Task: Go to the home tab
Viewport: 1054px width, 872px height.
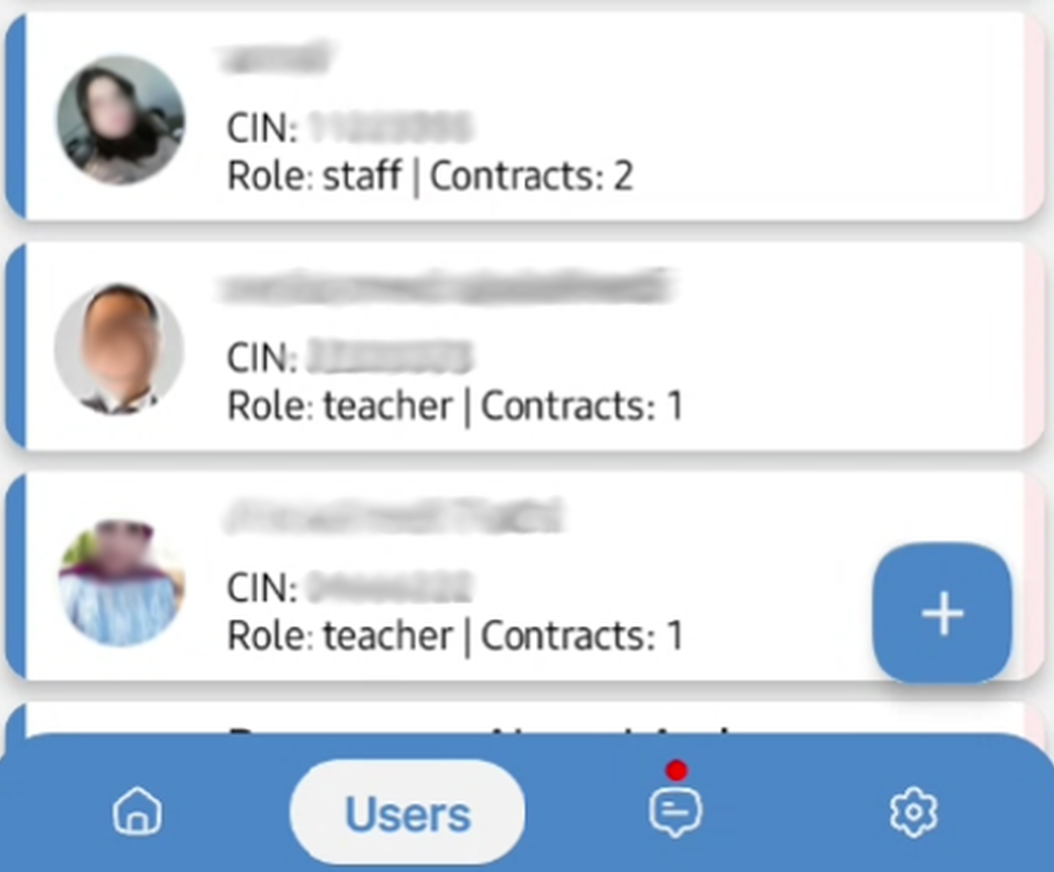Action: click(x=138, y=810)
